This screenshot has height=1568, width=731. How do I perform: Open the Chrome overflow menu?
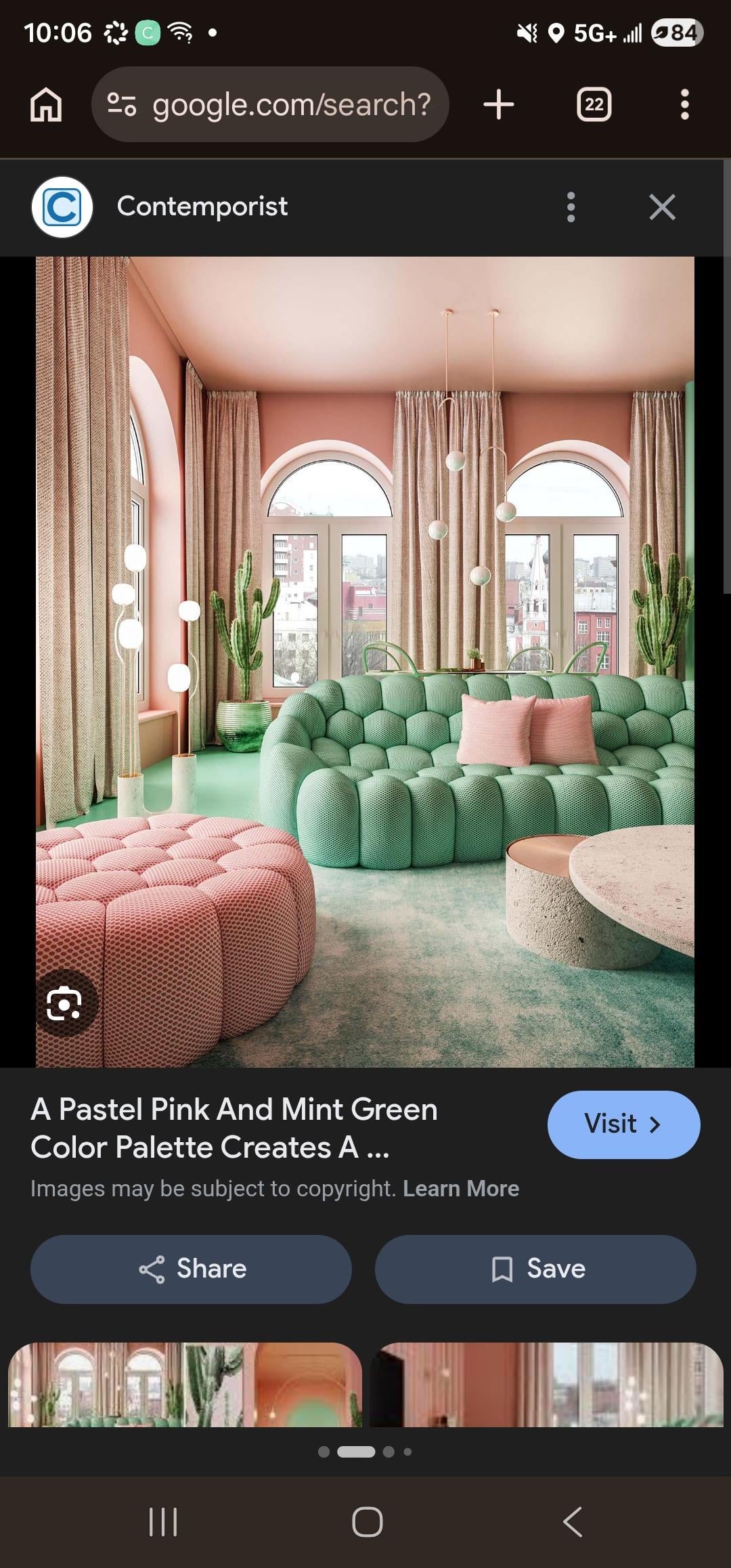click(684, 105)
